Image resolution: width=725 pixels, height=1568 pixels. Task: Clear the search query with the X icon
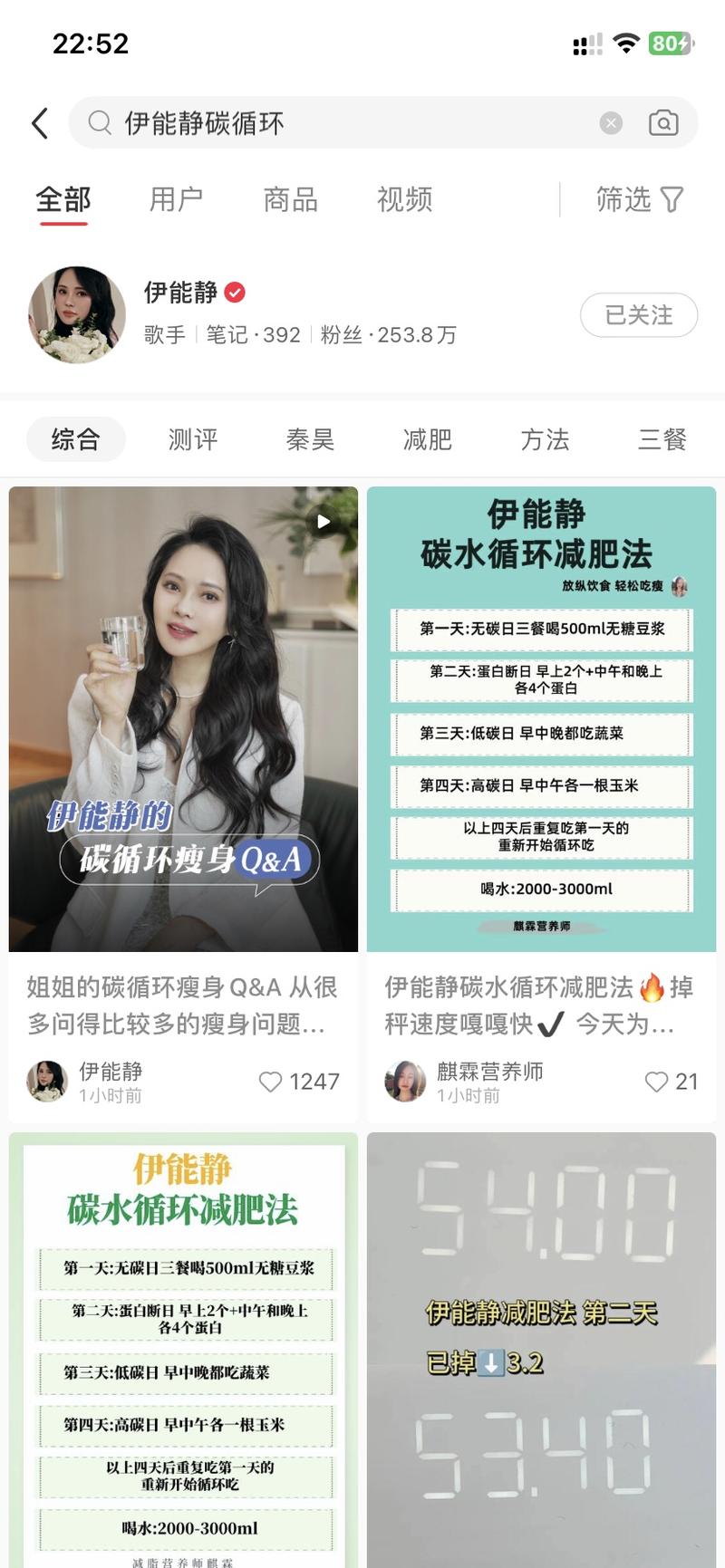point(610,123)
